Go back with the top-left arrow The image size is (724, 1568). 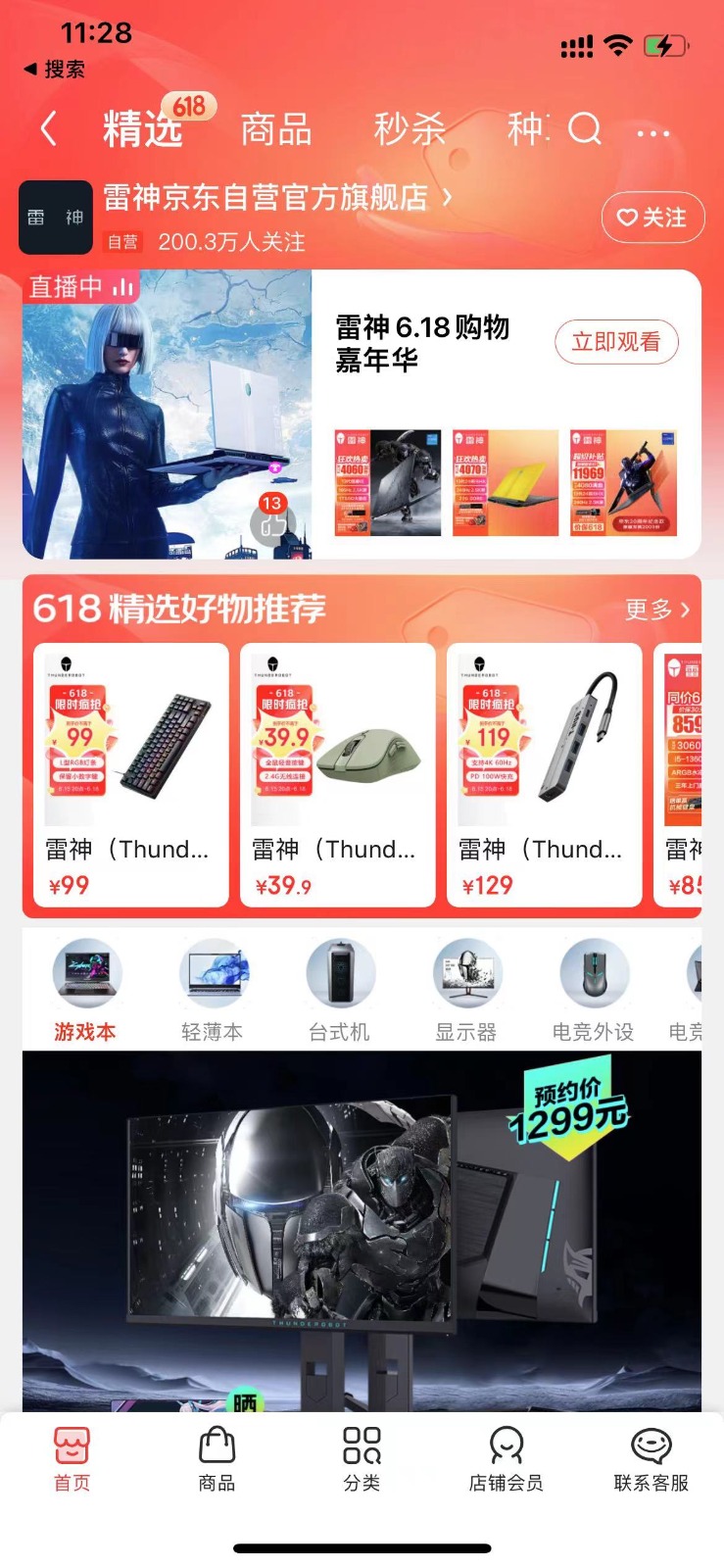48,129
